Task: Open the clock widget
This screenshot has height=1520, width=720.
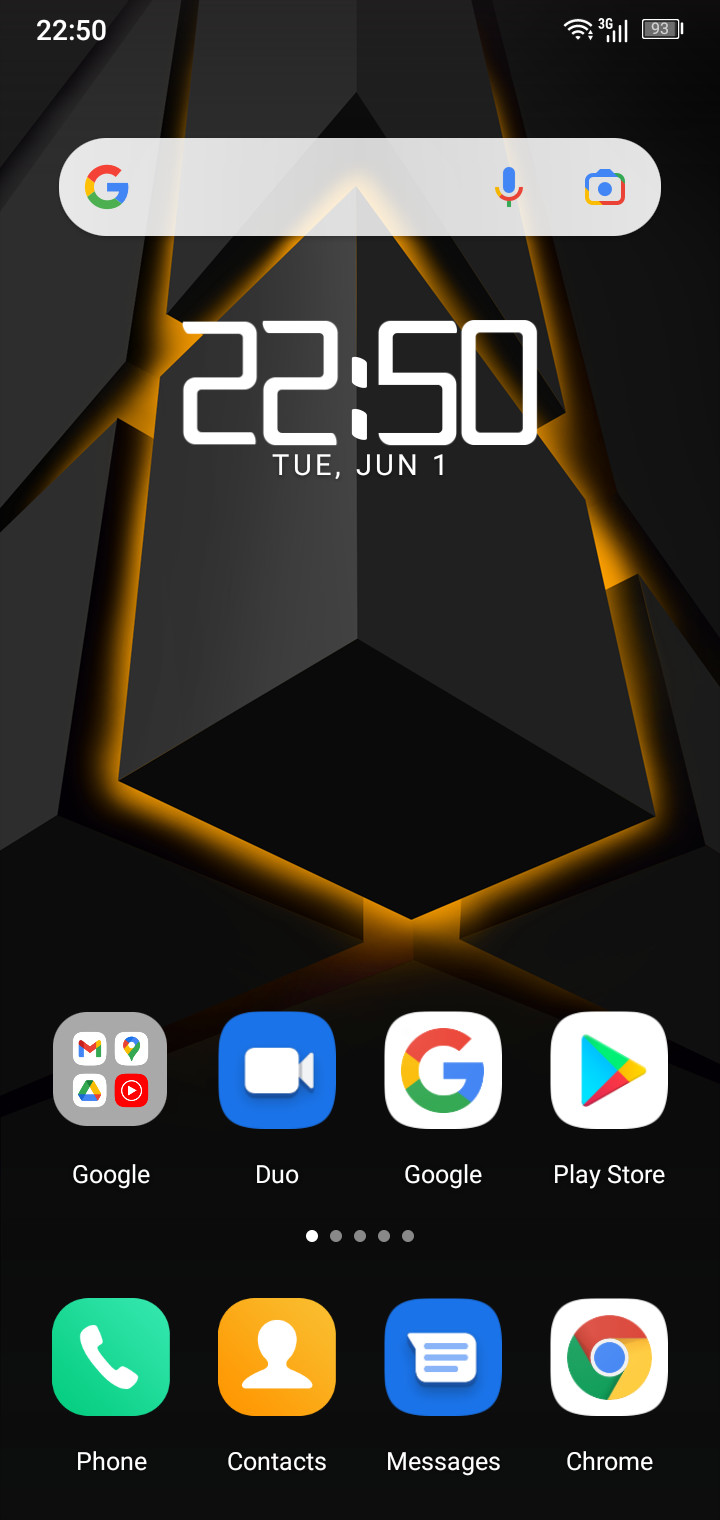Action: pyautogui.click(x=360, y=385)
